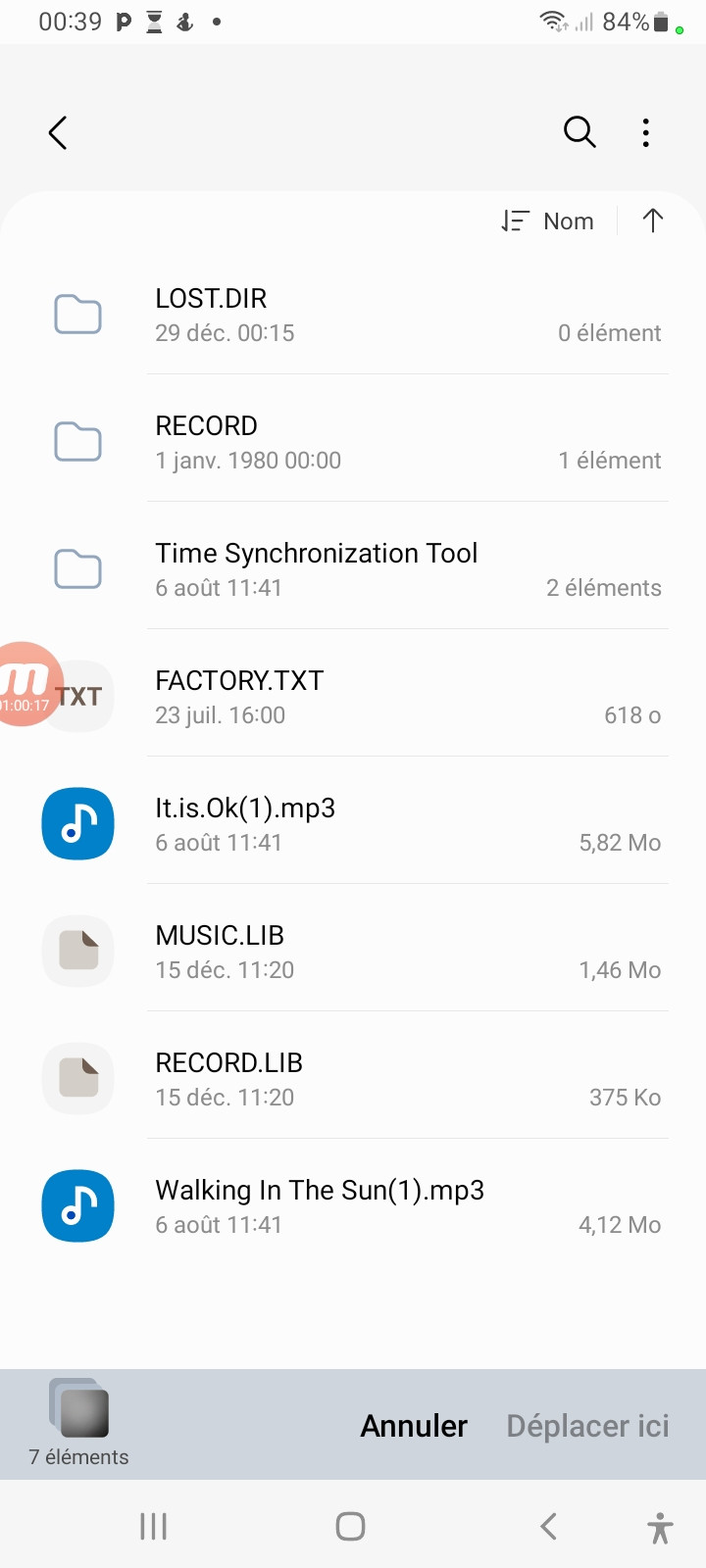Open the three-dot overflow menu
Viewport: 706px width, 1568px height.
[x=645, y=132]
